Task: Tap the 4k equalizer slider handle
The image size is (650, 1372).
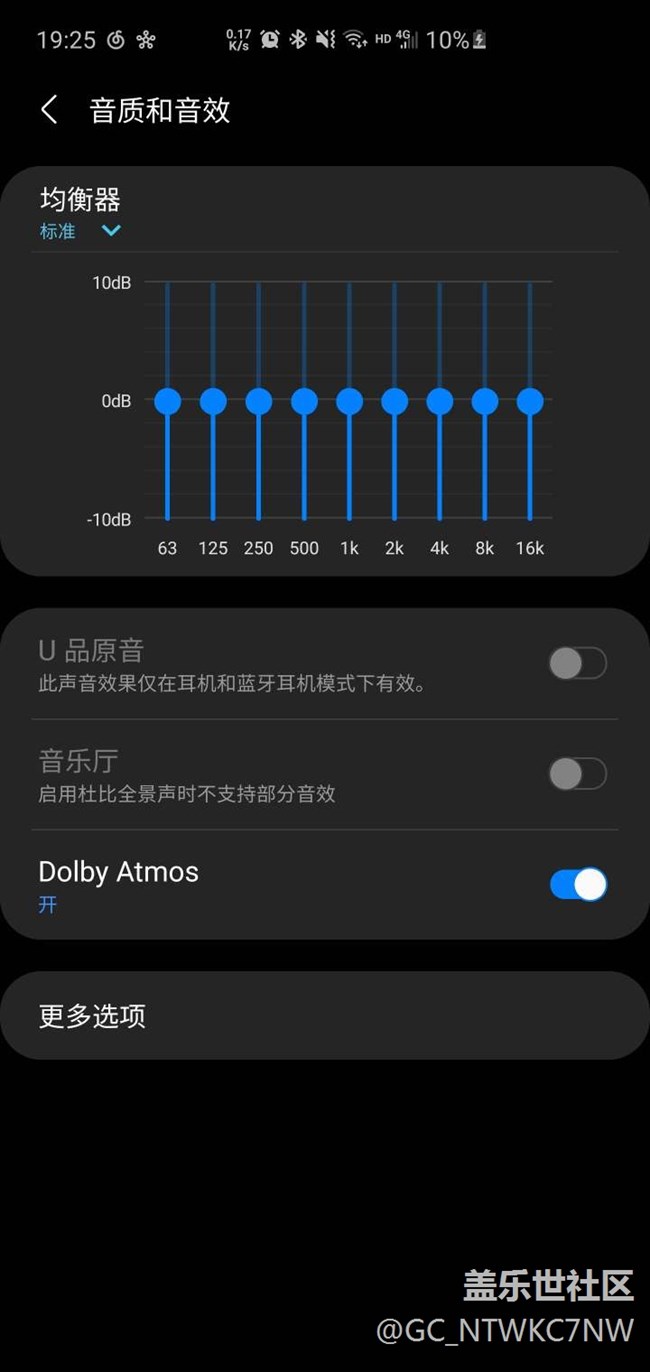Action: 439,401
